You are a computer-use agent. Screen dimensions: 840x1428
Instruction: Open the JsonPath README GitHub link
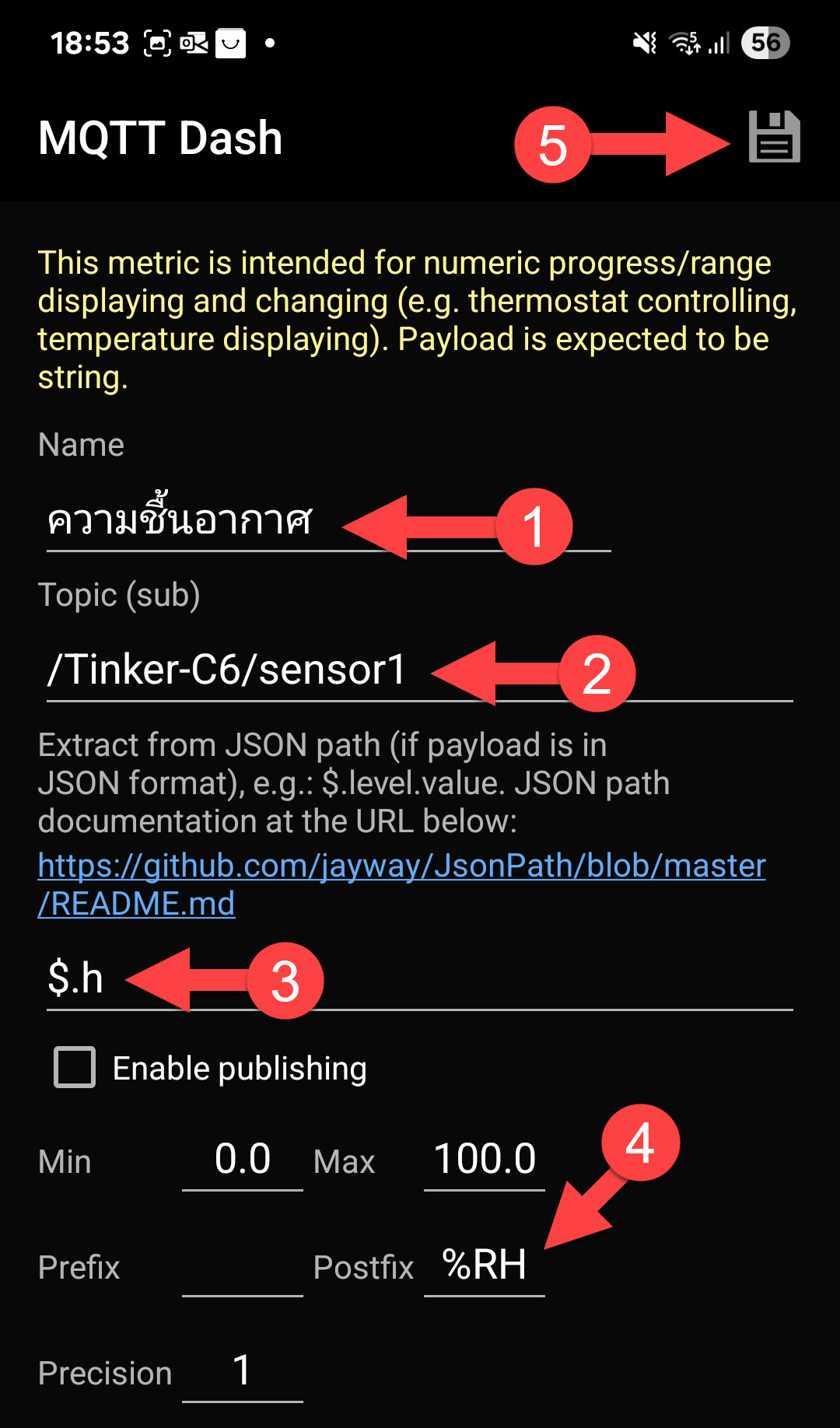pyautogui.click(x=401, y=884)
